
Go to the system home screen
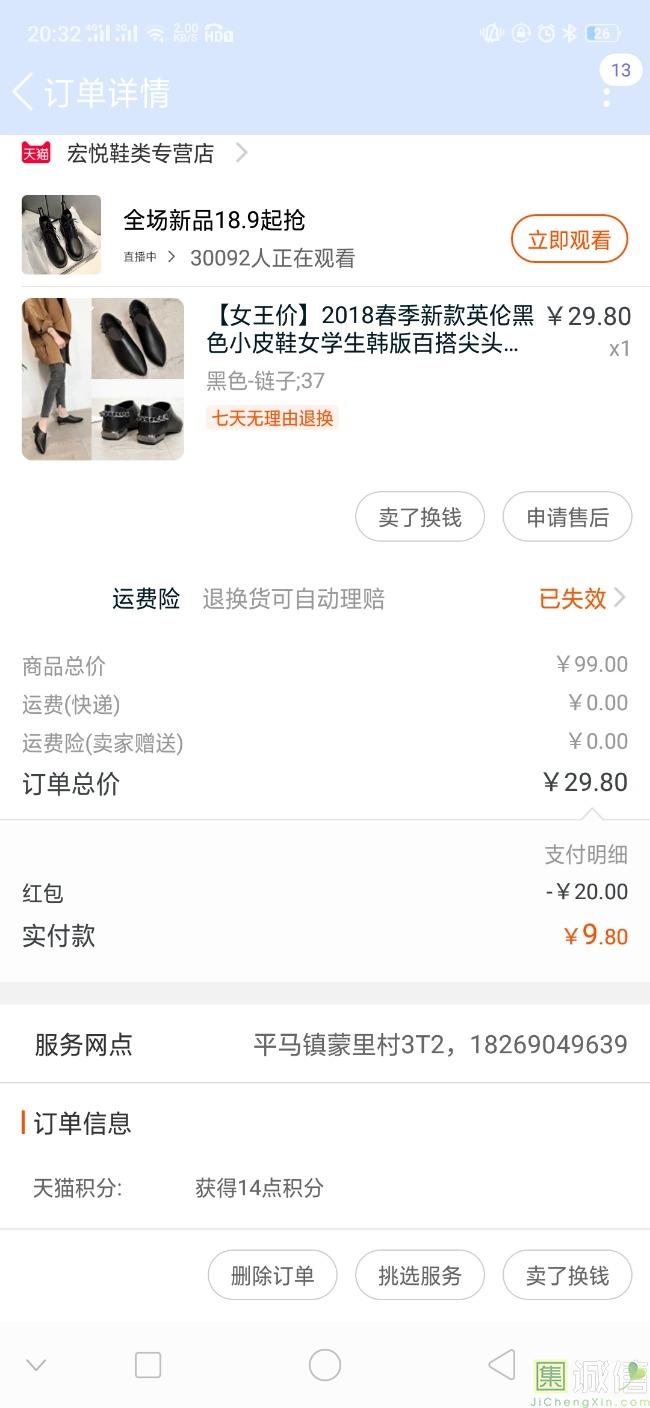(x=325, y=1365)
